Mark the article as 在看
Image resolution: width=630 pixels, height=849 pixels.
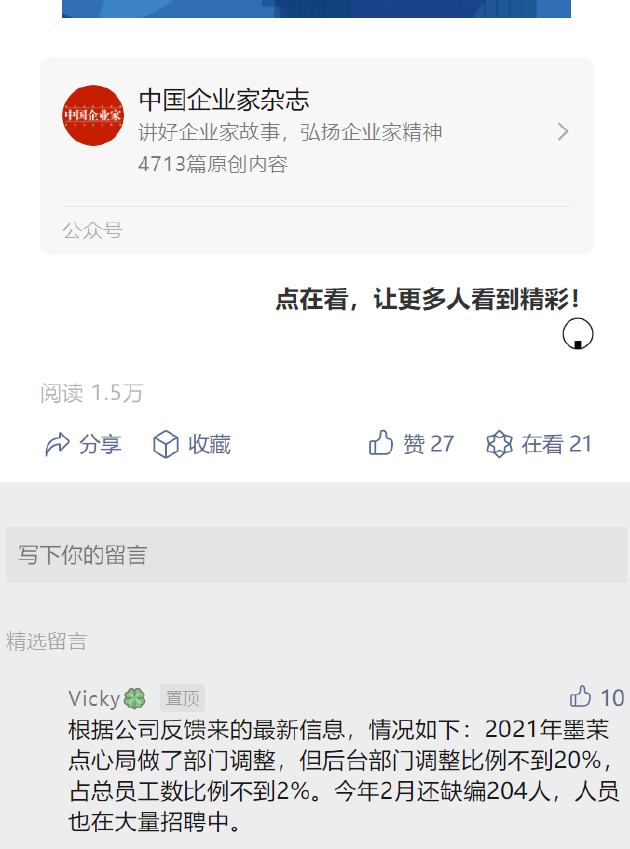[539, 444]
